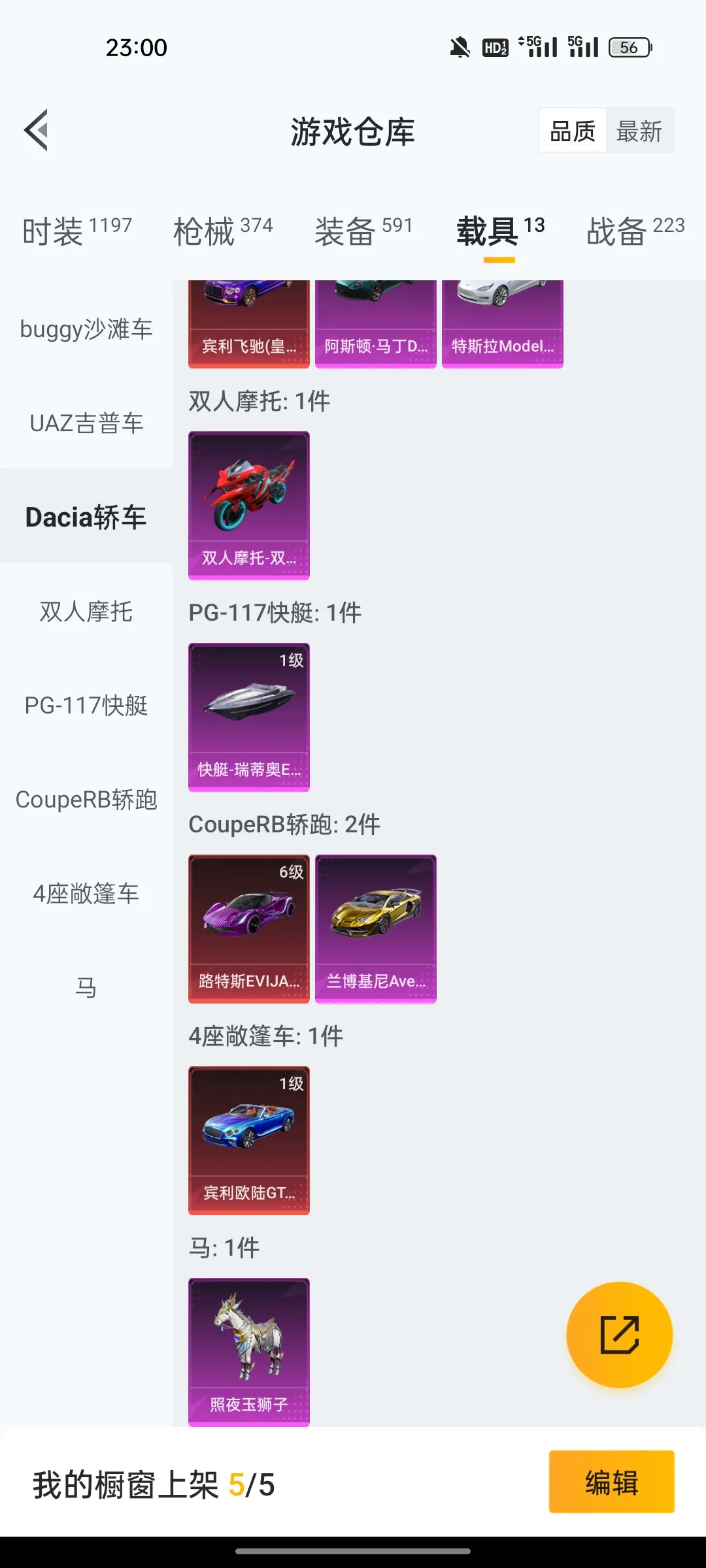706x1568 pixels.
Task: Open the 快艇-瑞蒂奥 speedboat card
Action: 249,717
